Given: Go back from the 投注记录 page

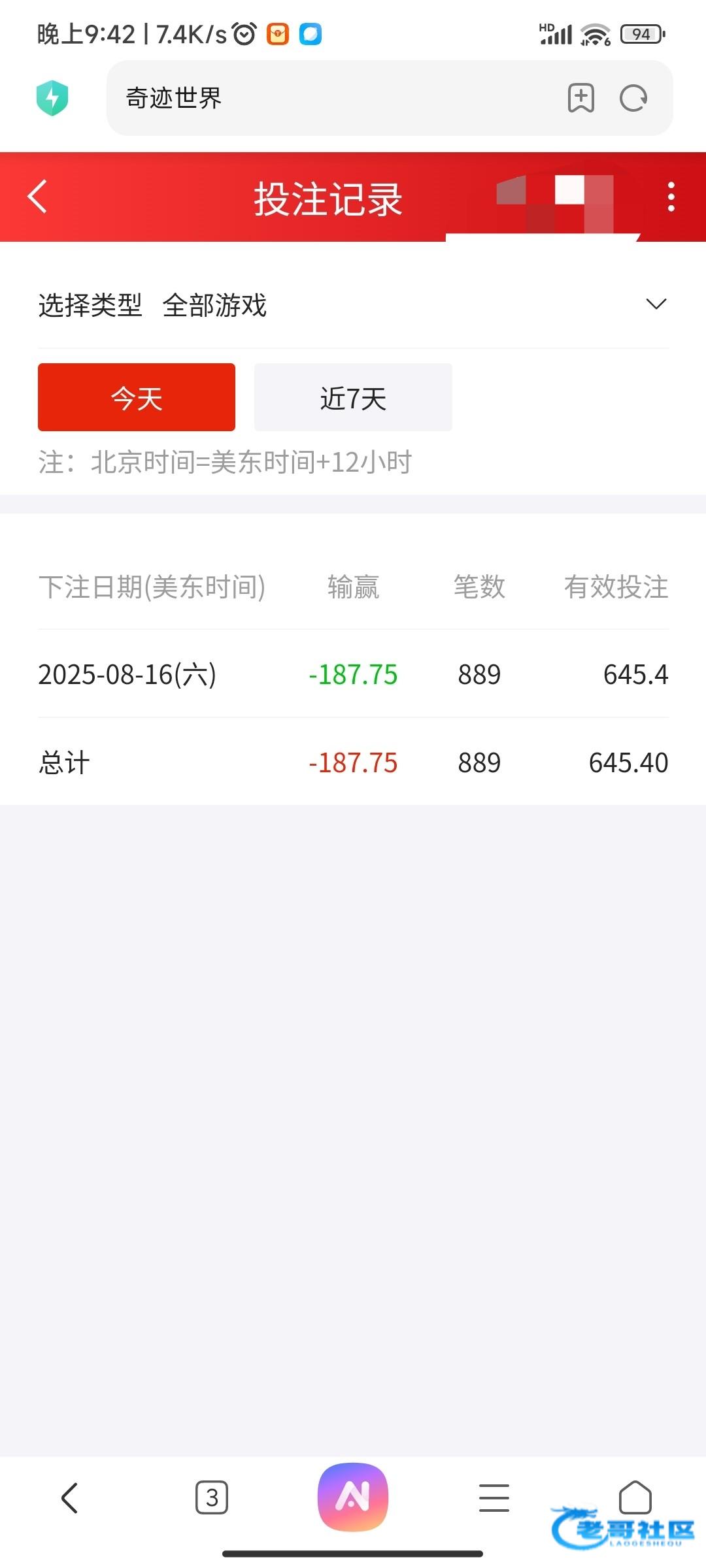Looking at the screenshot, I should tap(37, 197).
